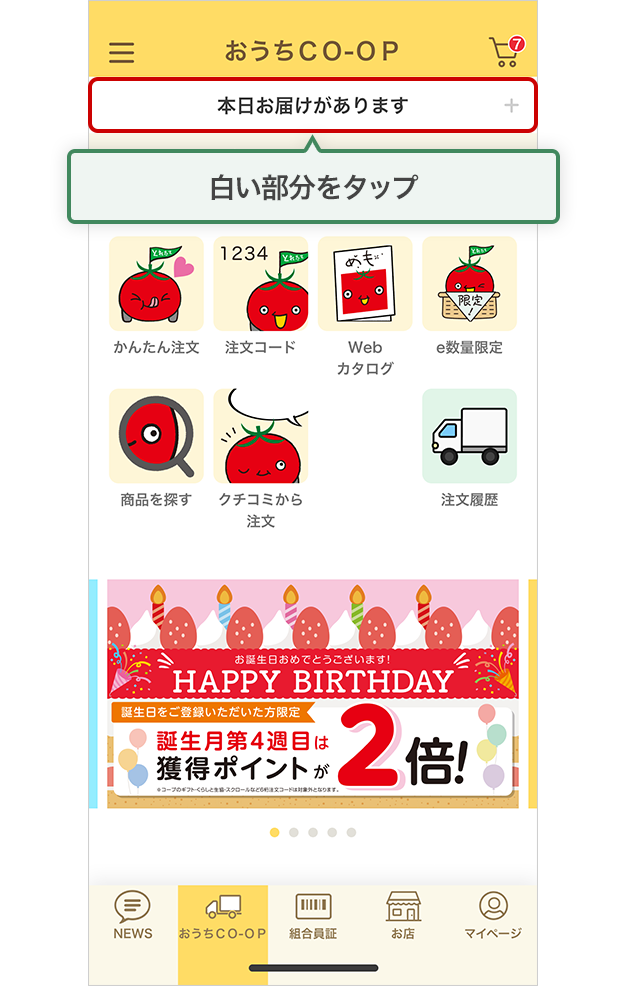The height and width of the screenshot is (986, 626).
Task: Open the Happy Birthday points banner
Action: point(313,693)
